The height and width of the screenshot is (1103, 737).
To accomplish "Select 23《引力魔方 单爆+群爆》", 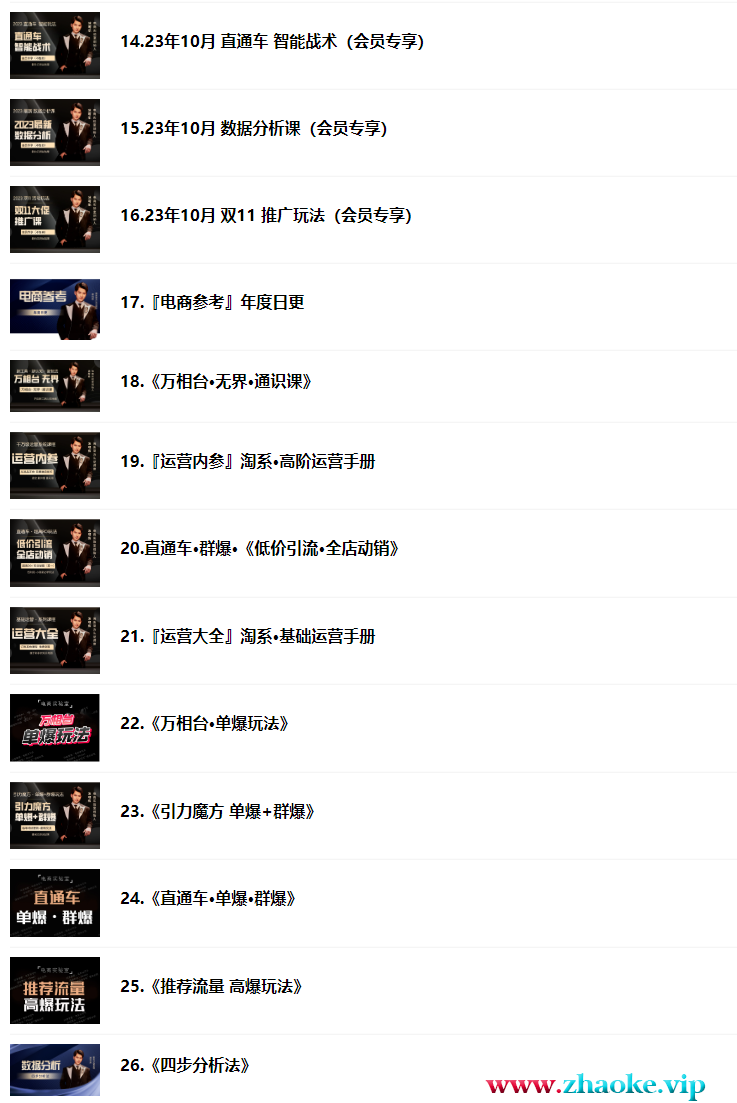I will 218,812.
